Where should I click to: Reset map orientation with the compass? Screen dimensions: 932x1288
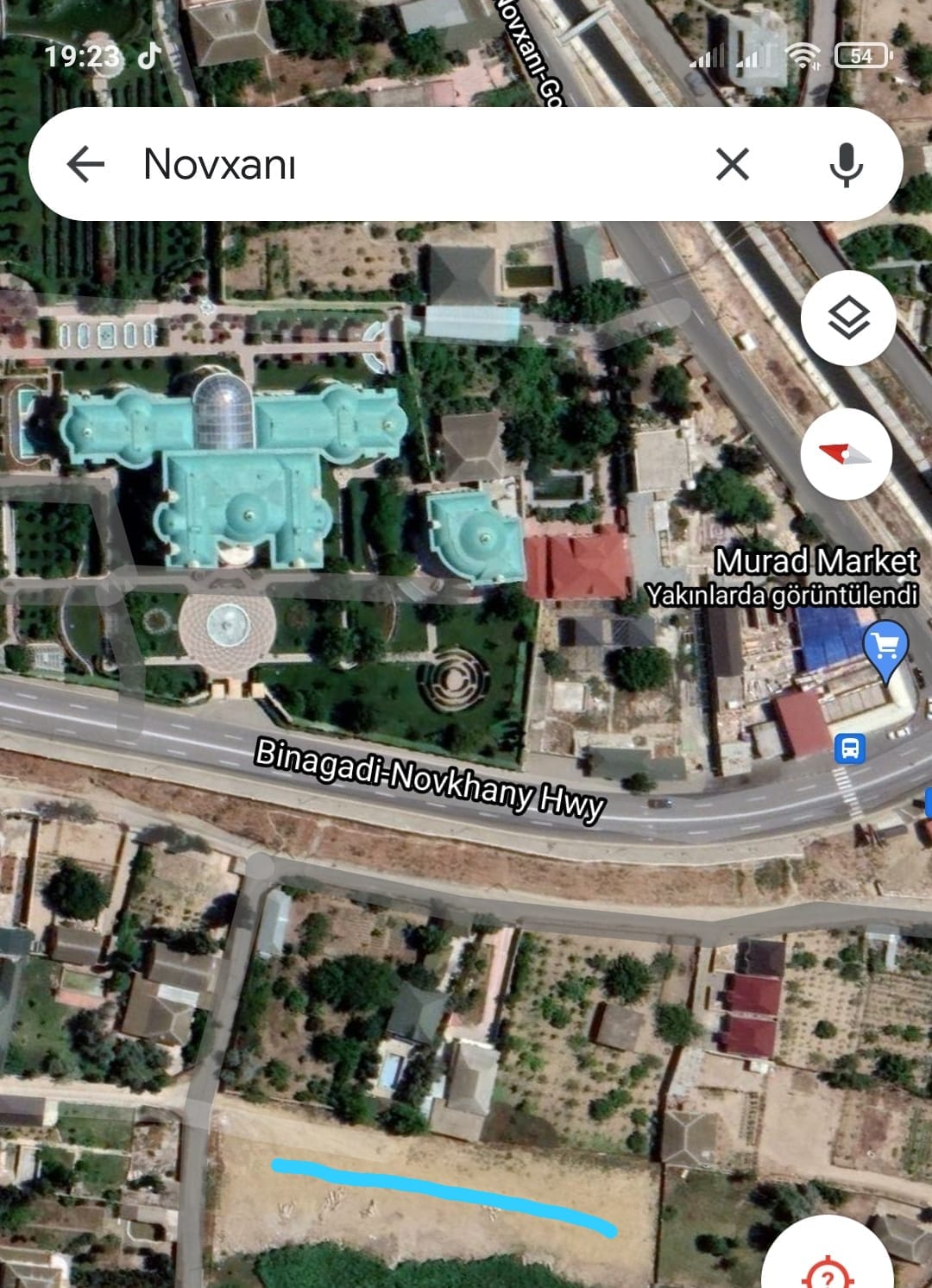[846, 454]
